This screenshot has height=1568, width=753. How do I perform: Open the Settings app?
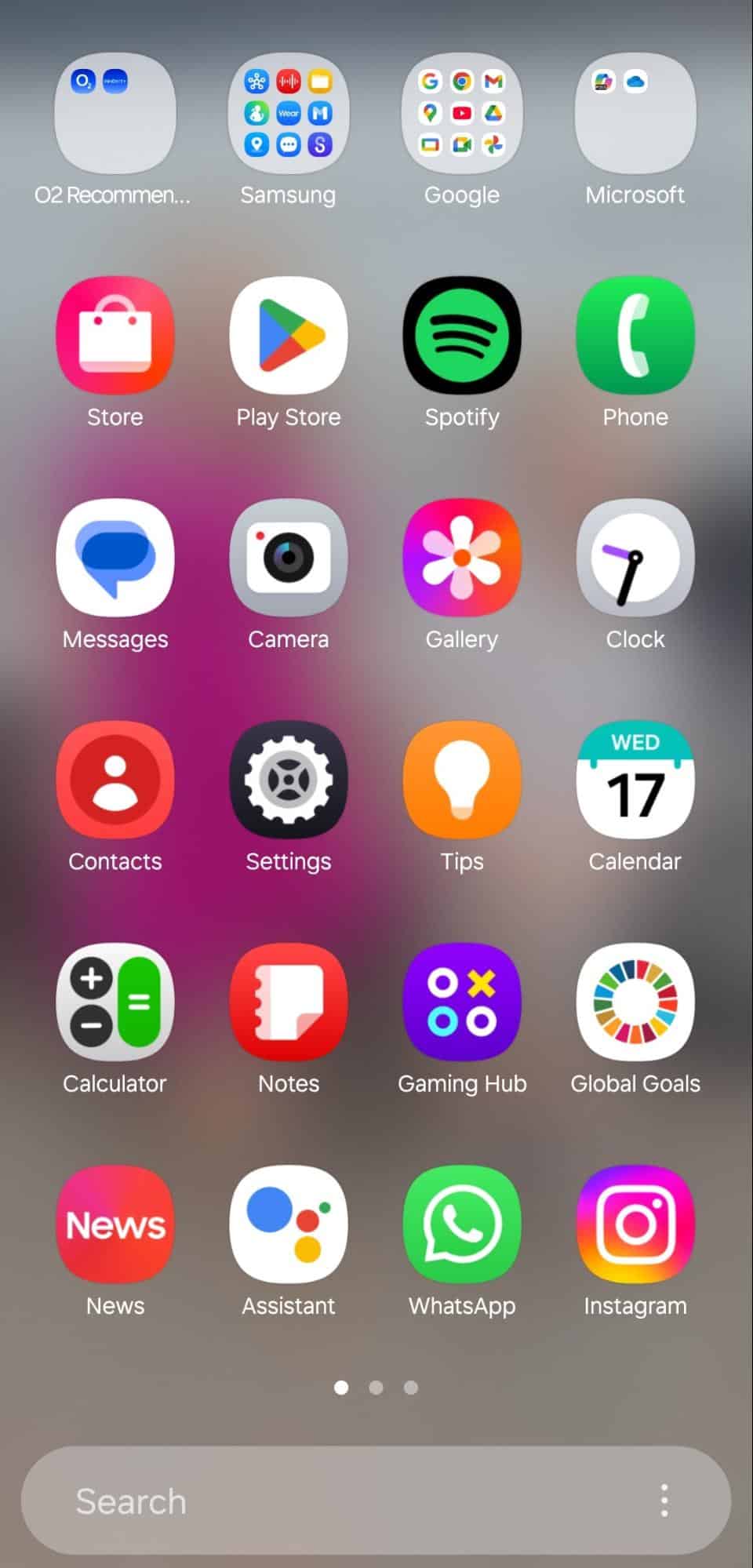(x=288, y=780)
